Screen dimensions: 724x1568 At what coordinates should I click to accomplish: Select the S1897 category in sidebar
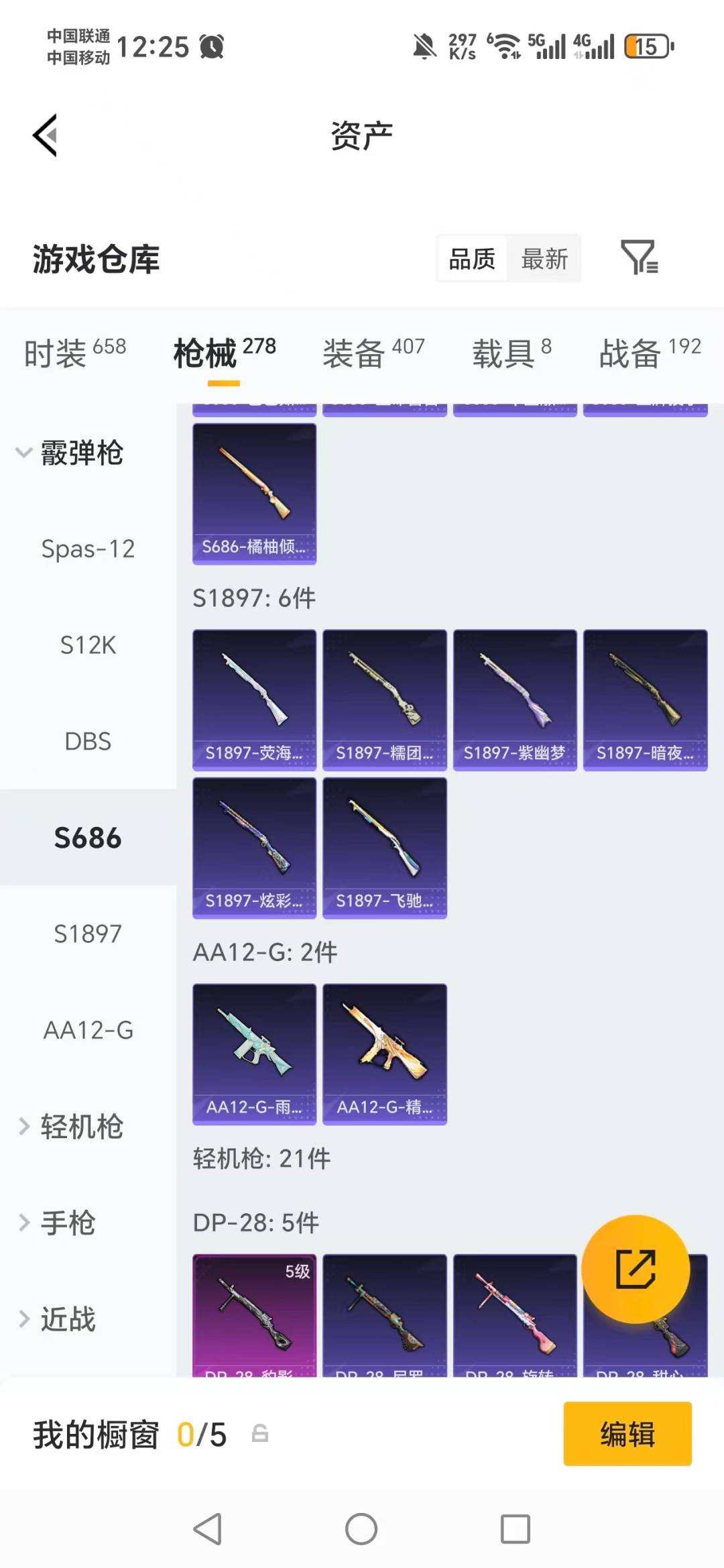(88, 933)
